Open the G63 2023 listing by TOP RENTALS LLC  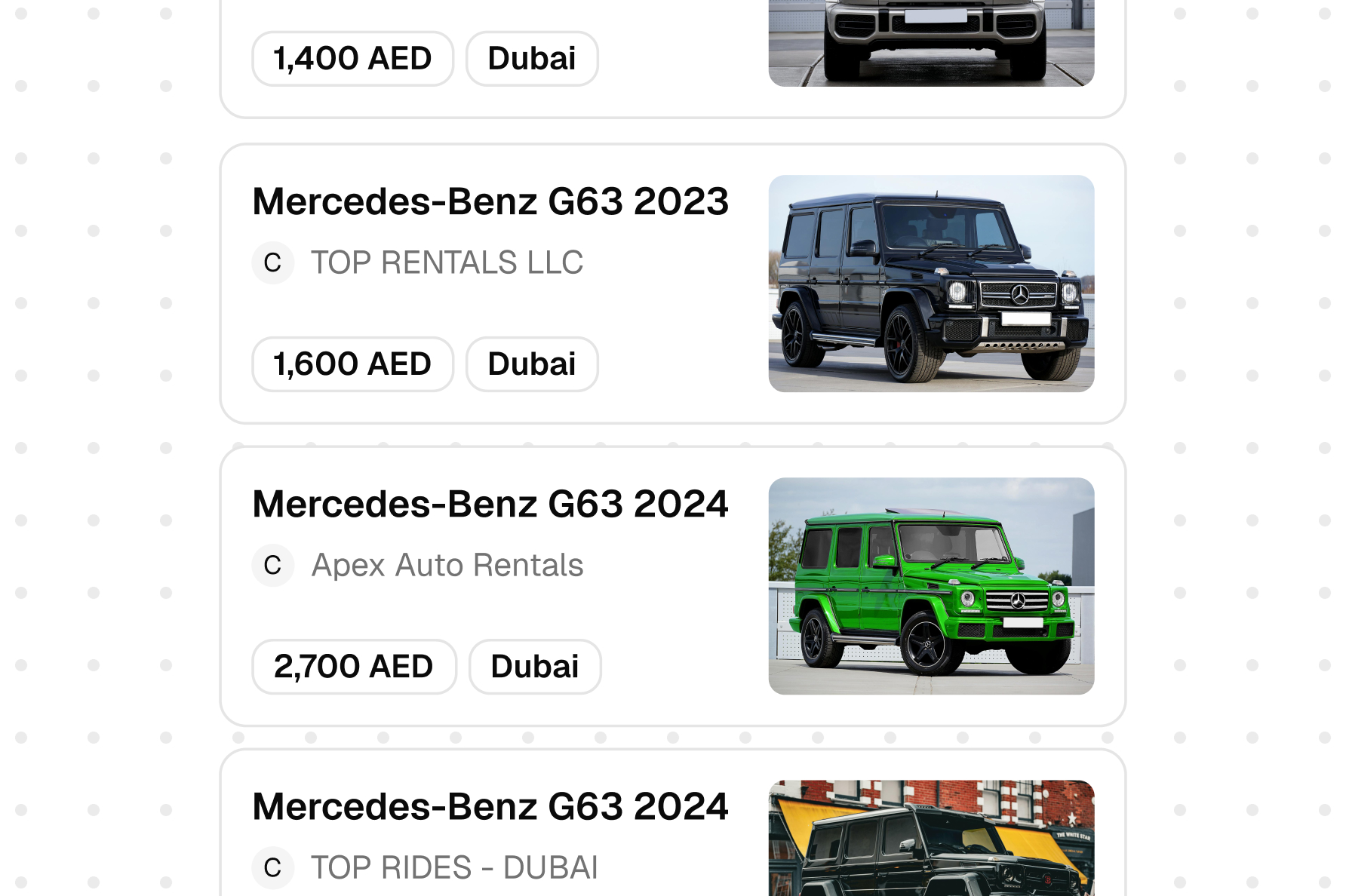pyautogui.click(x=490, y=202)
